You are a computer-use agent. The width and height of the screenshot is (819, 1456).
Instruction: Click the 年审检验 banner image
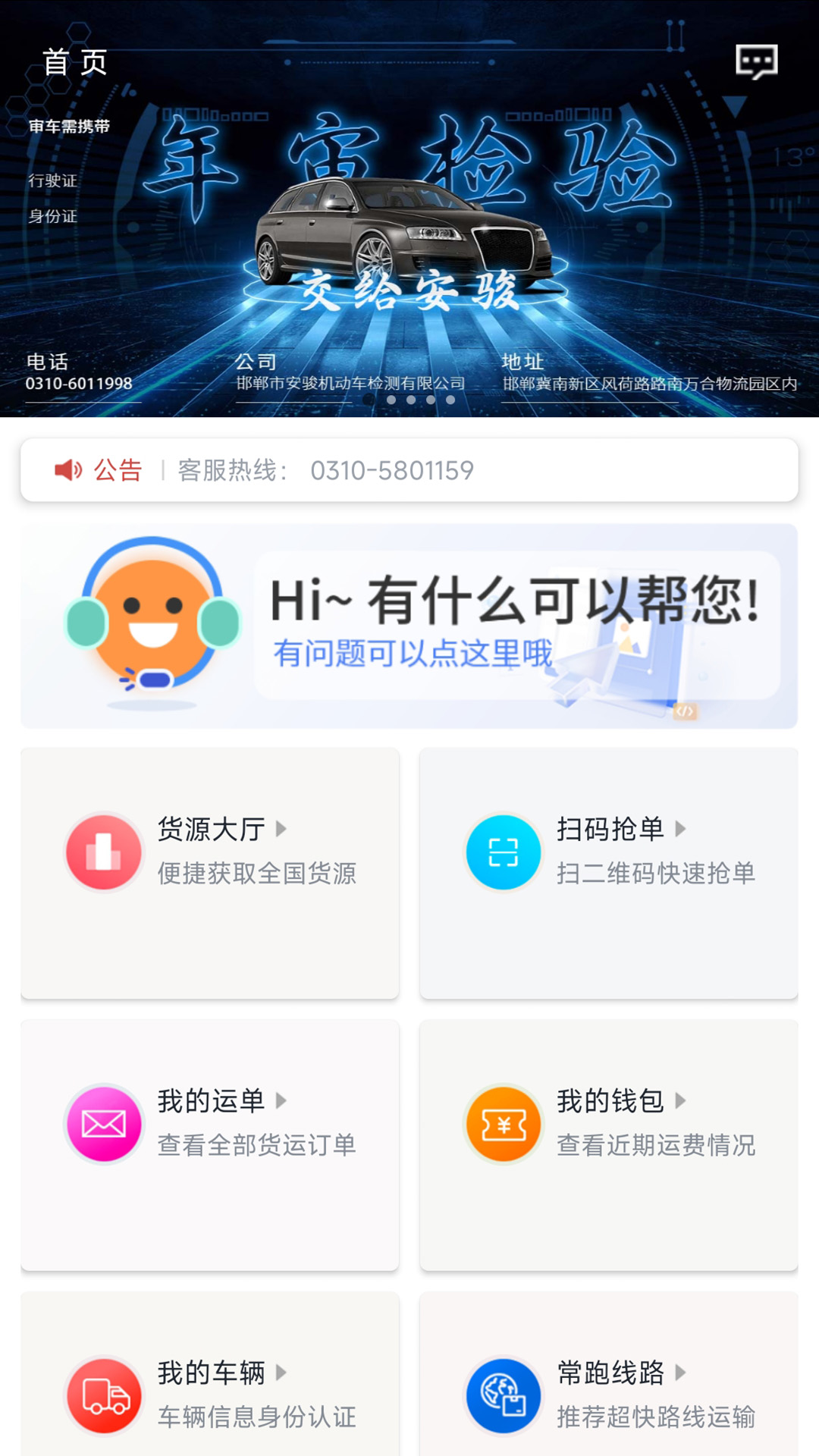(x=409, y=227)
